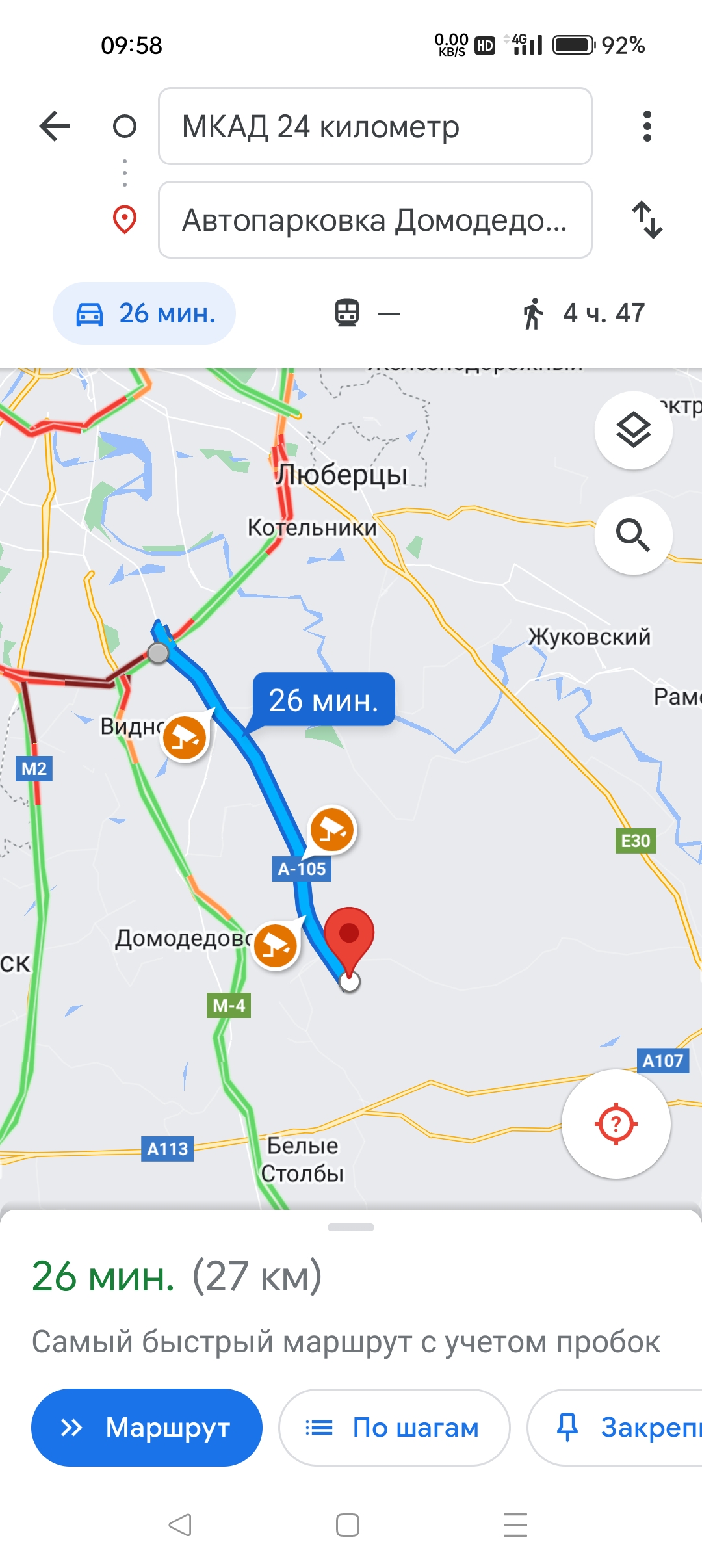Select the driving mode tab 26 мин.

pos(144,313)
